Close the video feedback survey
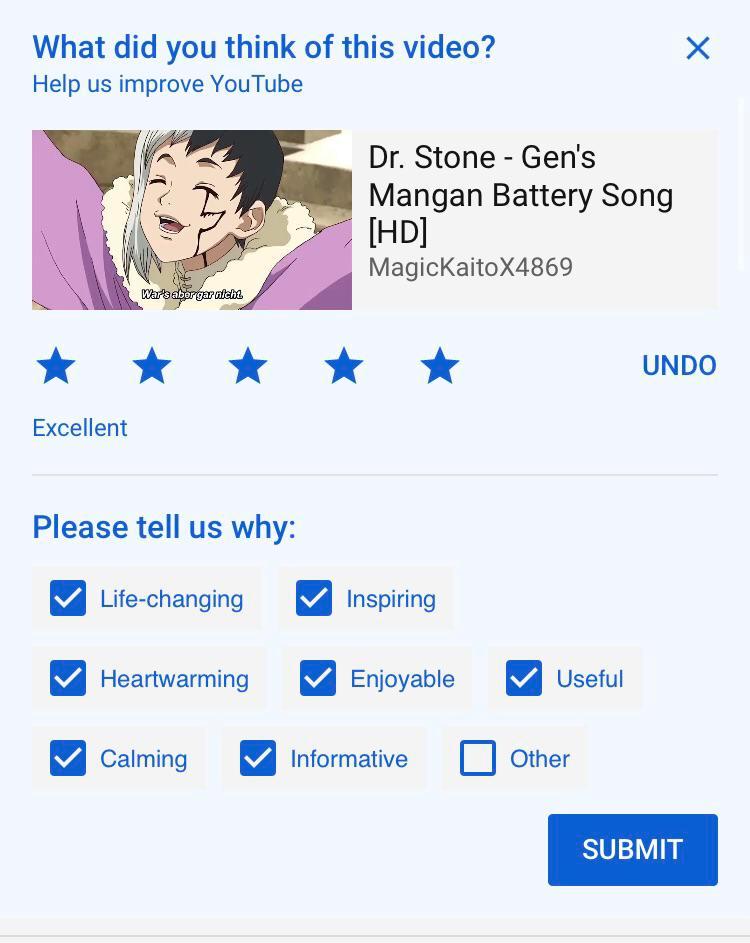 pos(697,48)
